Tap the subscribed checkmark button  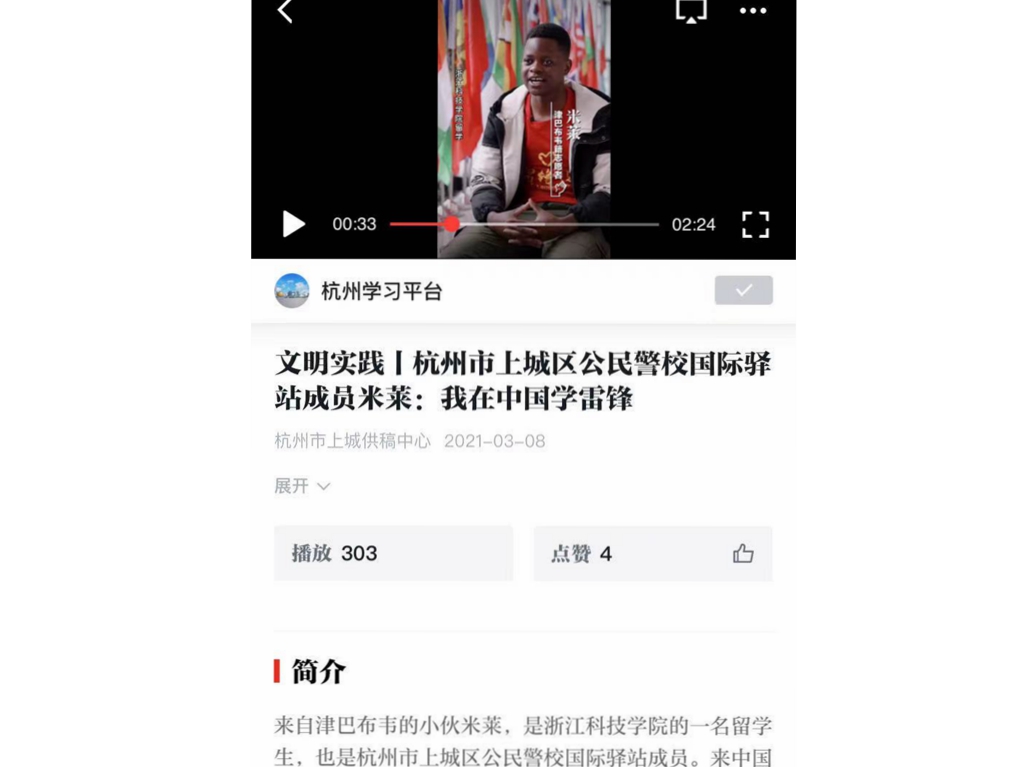(x=743, y=290)
